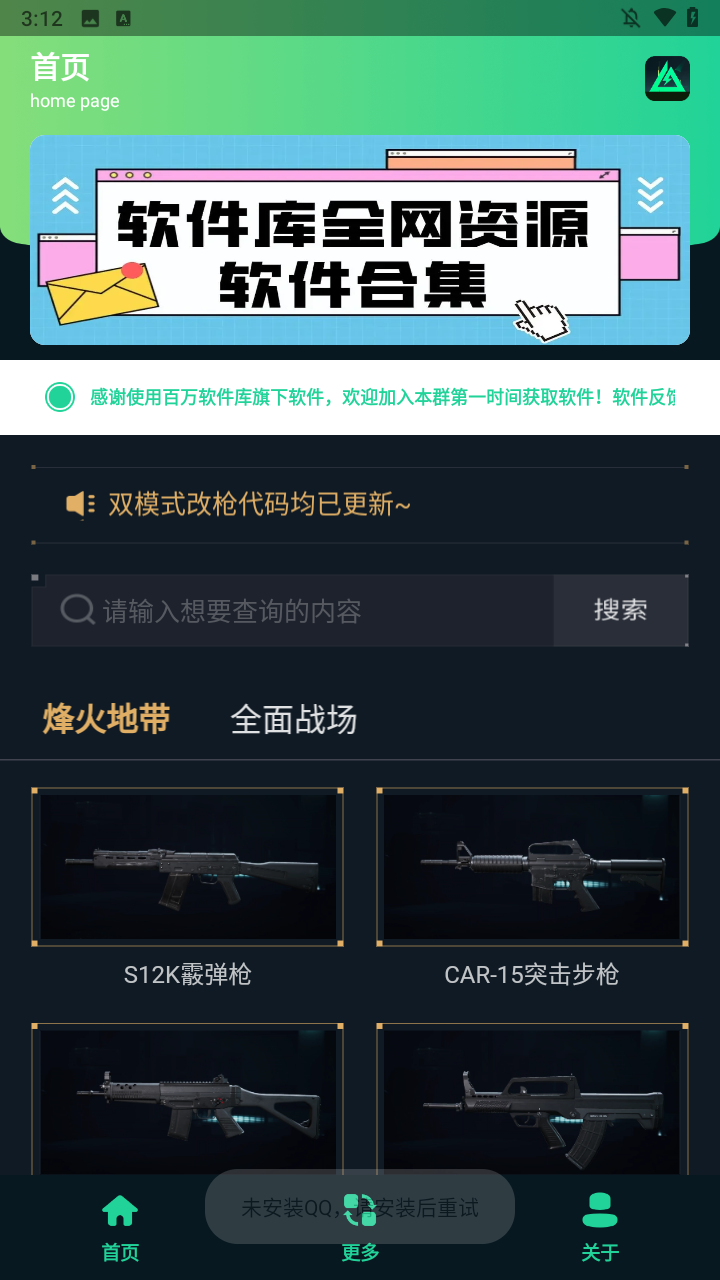Open the 关于 bottom tab
Viewport: 720px width, 1280px height.
click(600, 1227)
